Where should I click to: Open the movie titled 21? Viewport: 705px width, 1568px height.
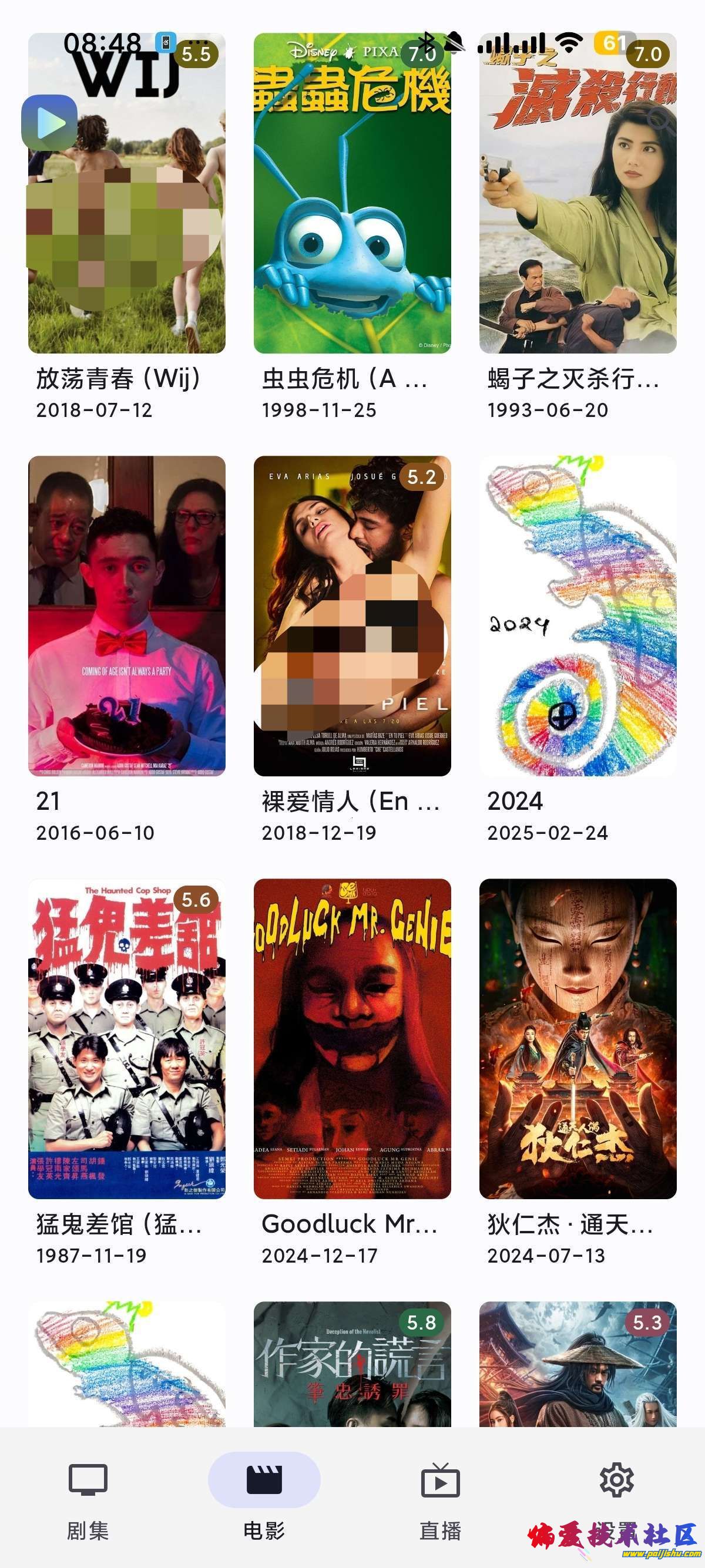coord(127,615)
